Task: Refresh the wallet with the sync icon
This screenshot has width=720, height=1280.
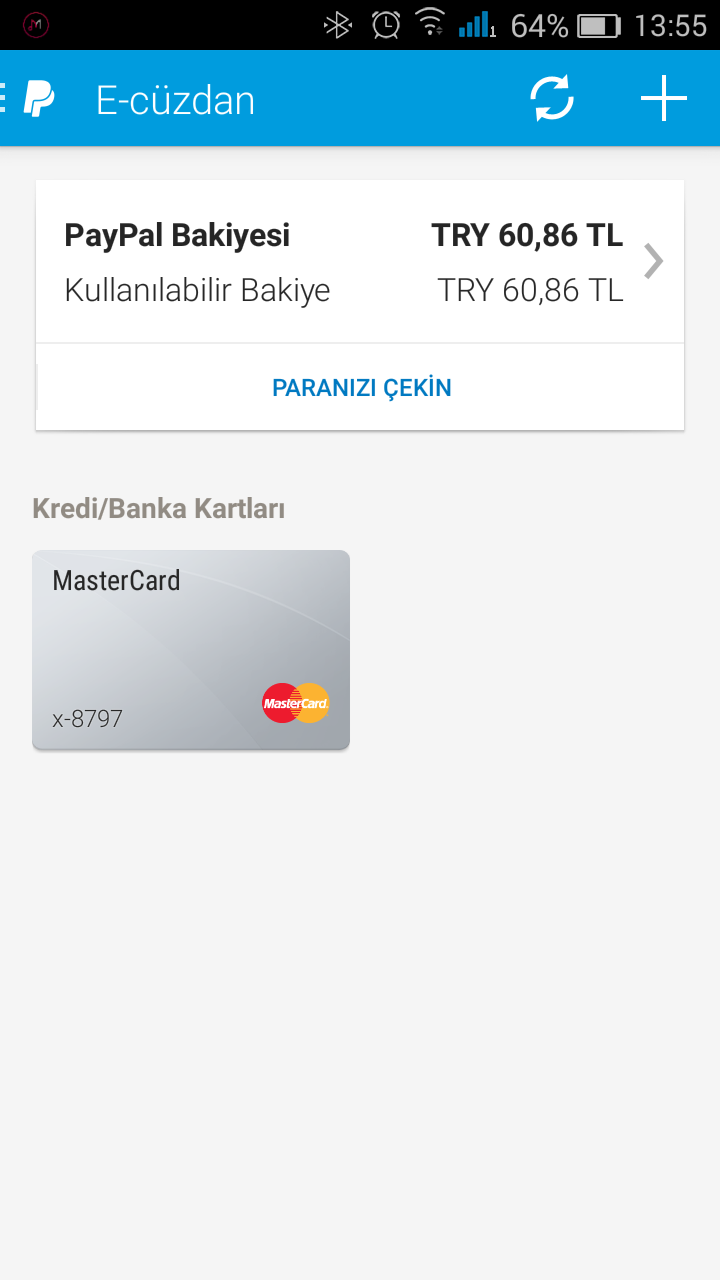Action: [x=552, y=98]
